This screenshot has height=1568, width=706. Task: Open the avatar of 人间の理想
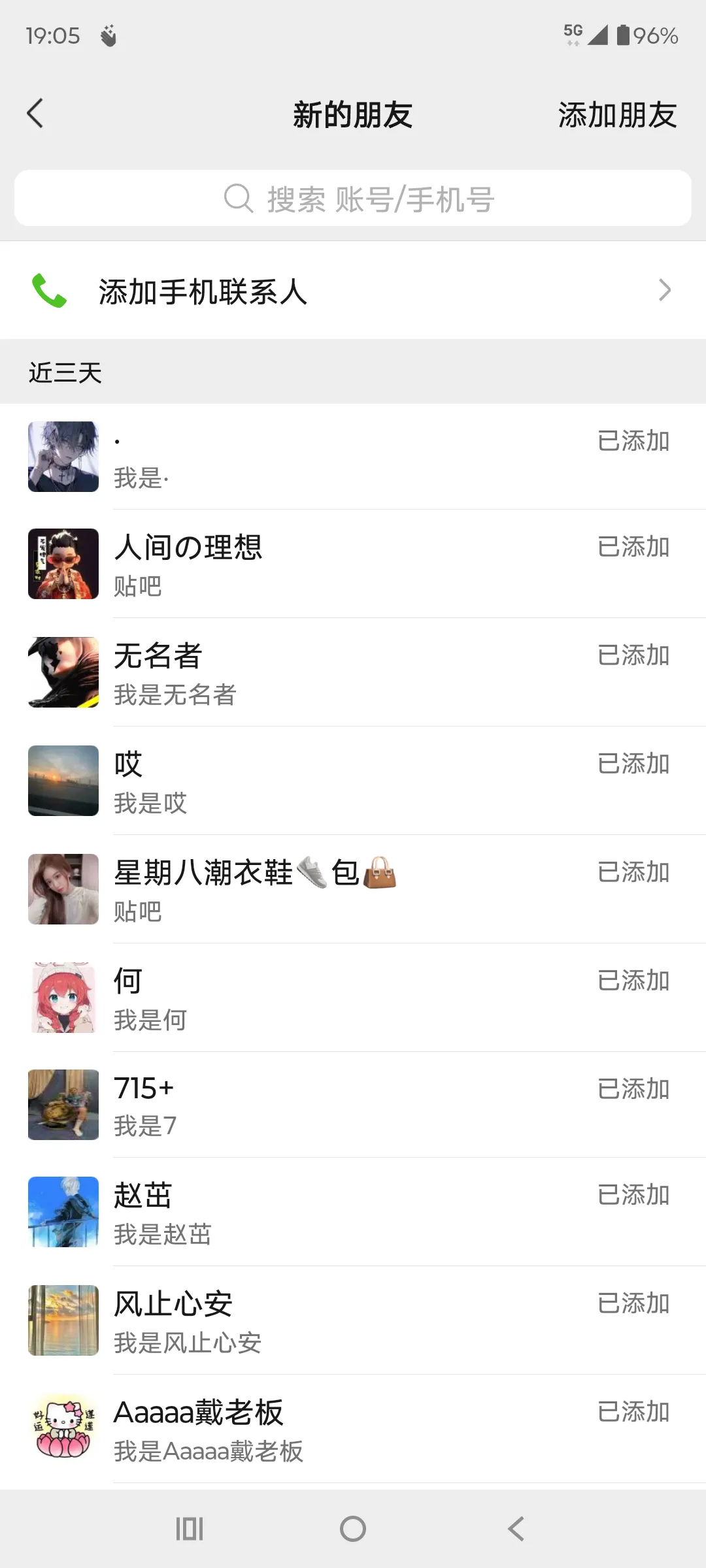63,564
